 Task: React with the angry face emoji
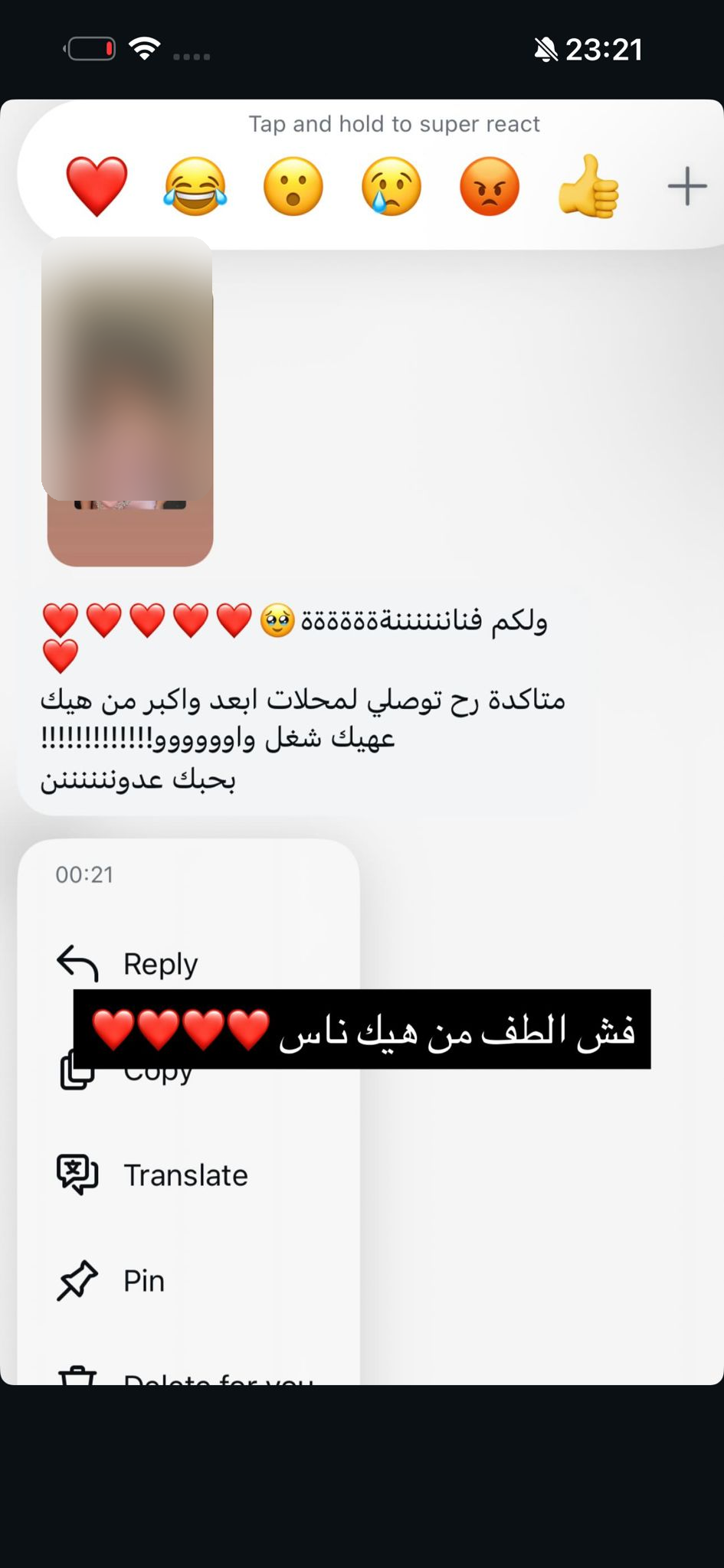[x=490, y=186]
